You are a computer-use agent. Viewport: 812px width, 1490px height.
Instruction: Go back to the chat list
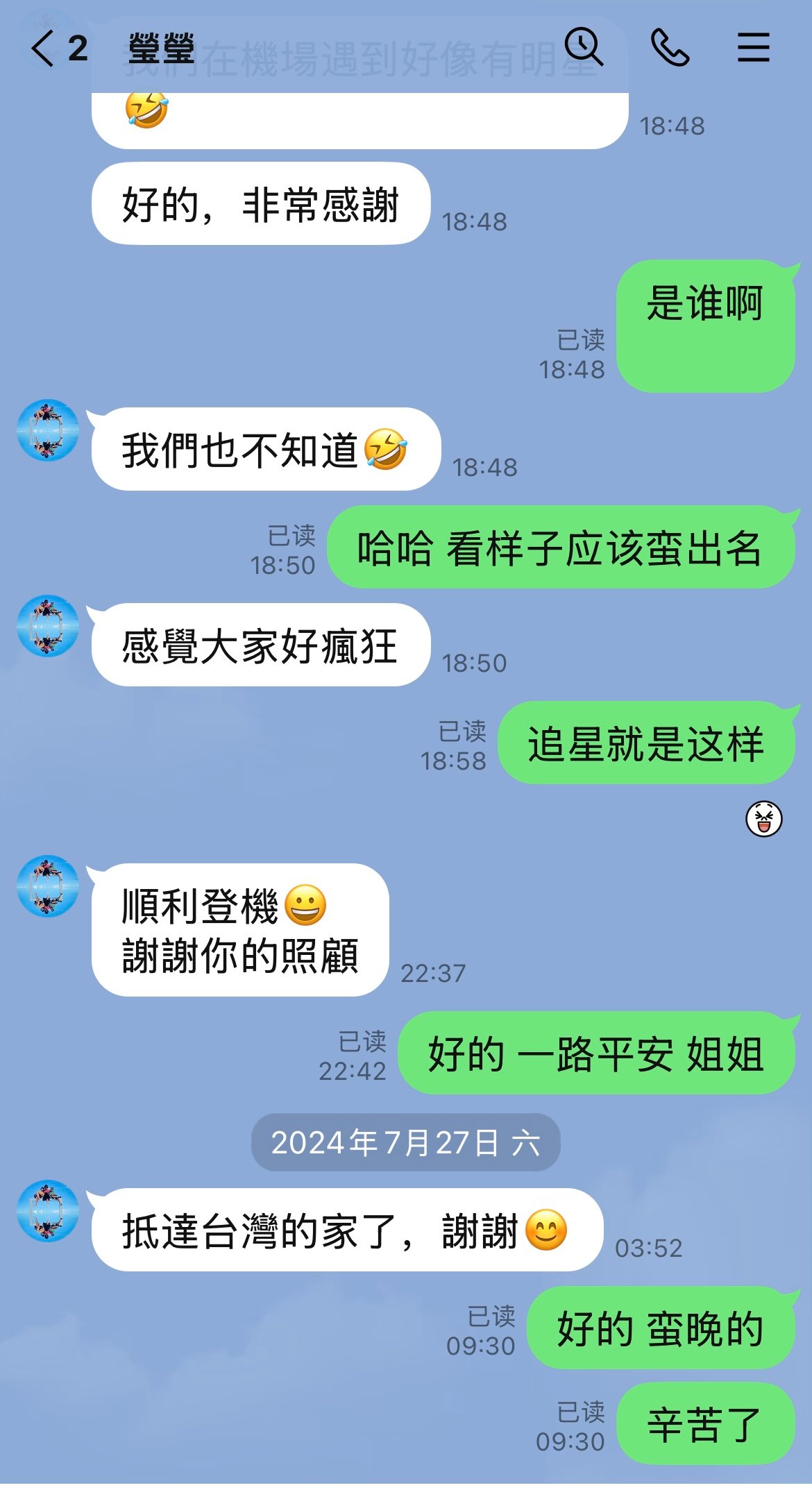[43, 49]
